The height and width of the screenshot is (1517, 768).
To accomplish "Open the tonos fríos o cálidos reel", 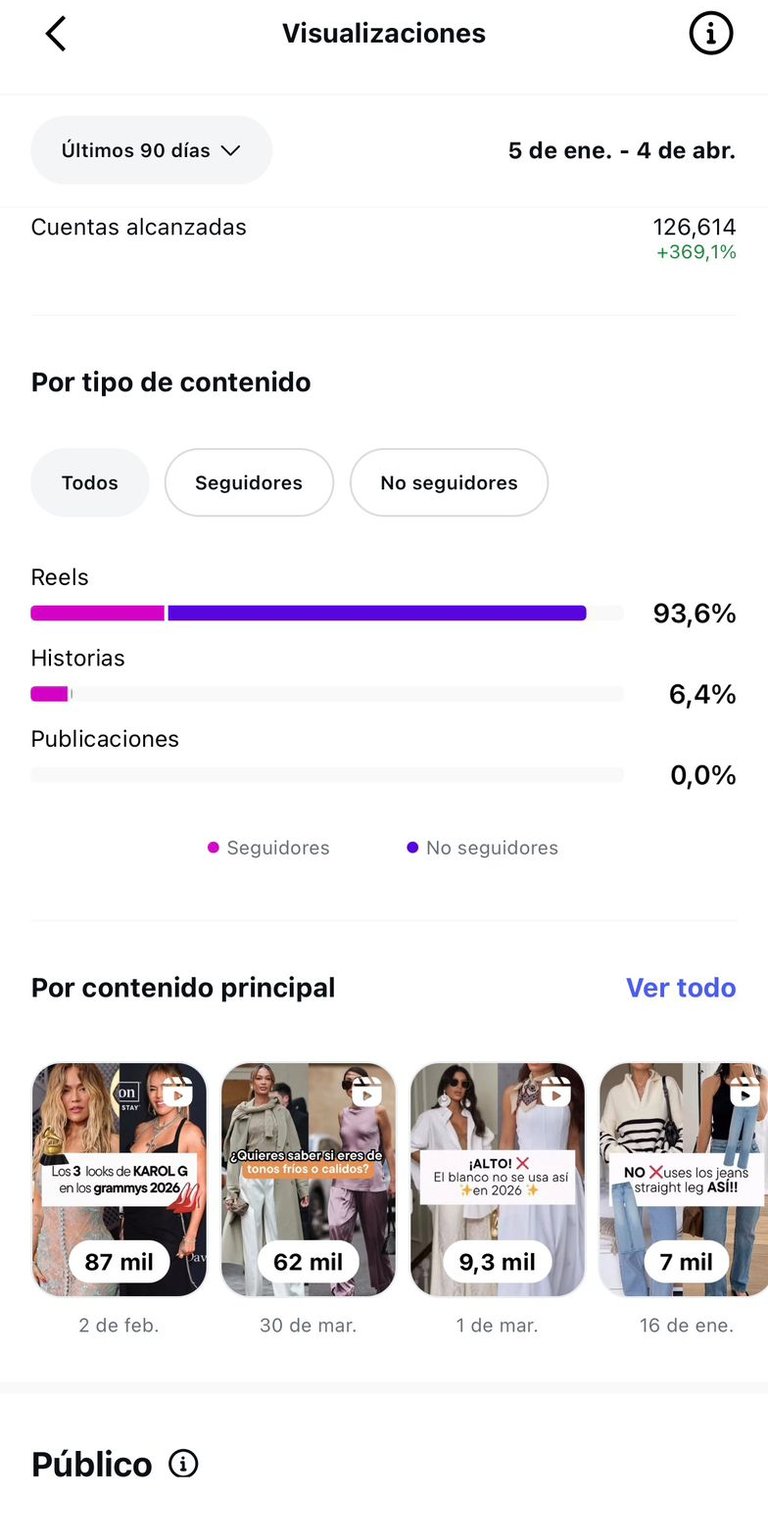I will [308, 1180].
